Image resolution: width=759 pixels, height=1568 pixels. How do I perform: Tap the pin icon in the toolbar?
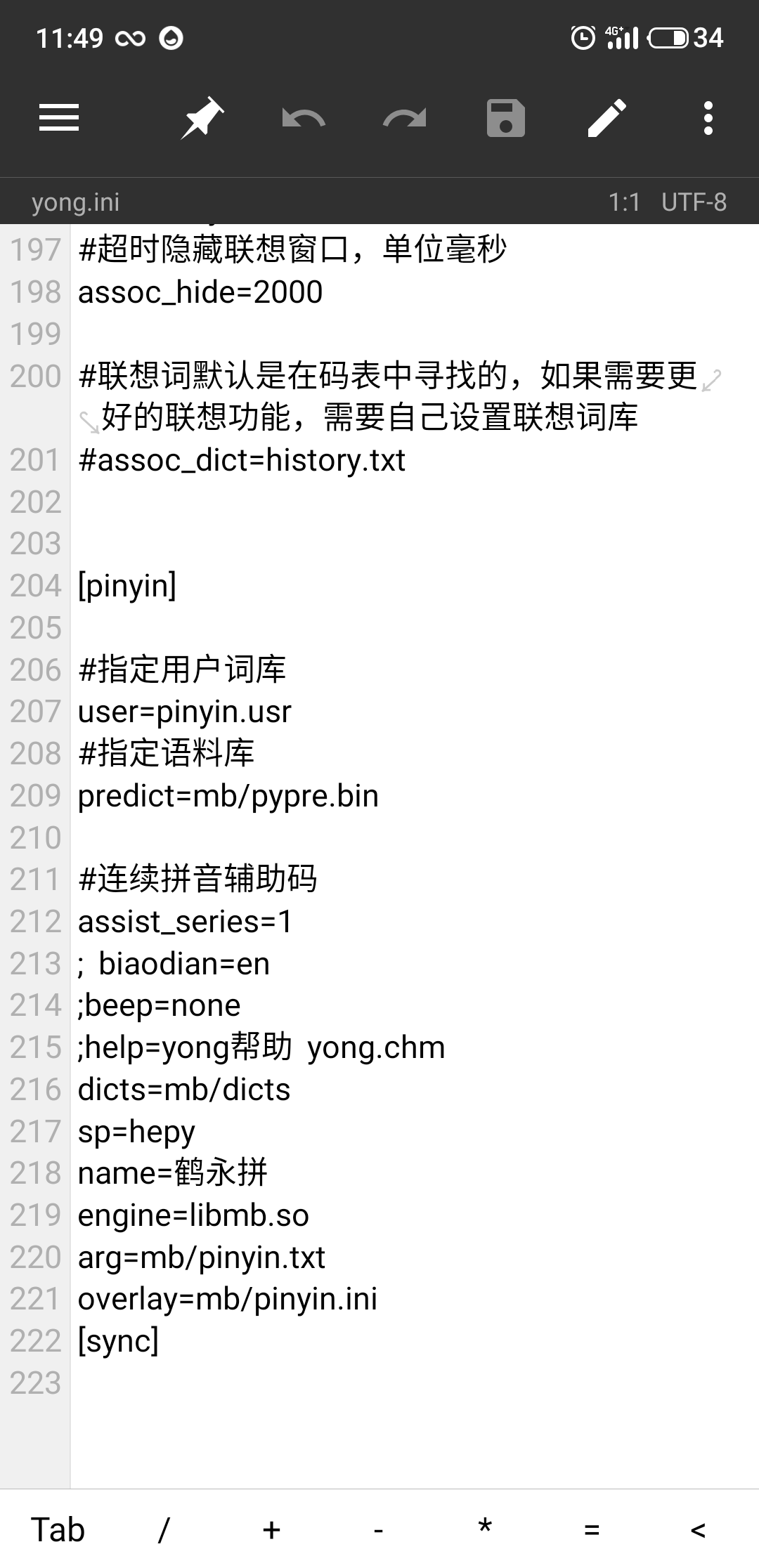[202, 117]
